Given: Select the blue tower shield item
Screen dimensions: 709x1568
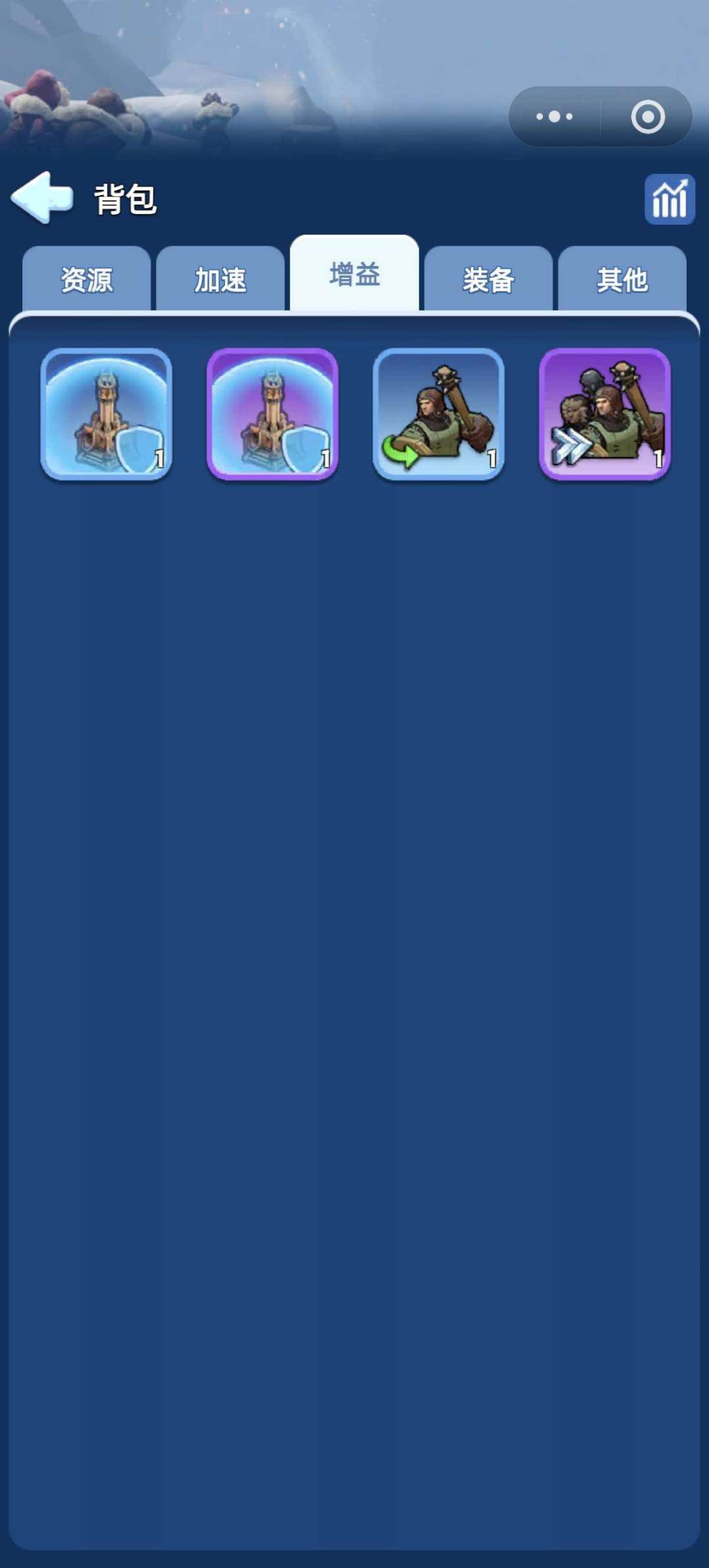Looking at the screenshot, I should (106, 414).
